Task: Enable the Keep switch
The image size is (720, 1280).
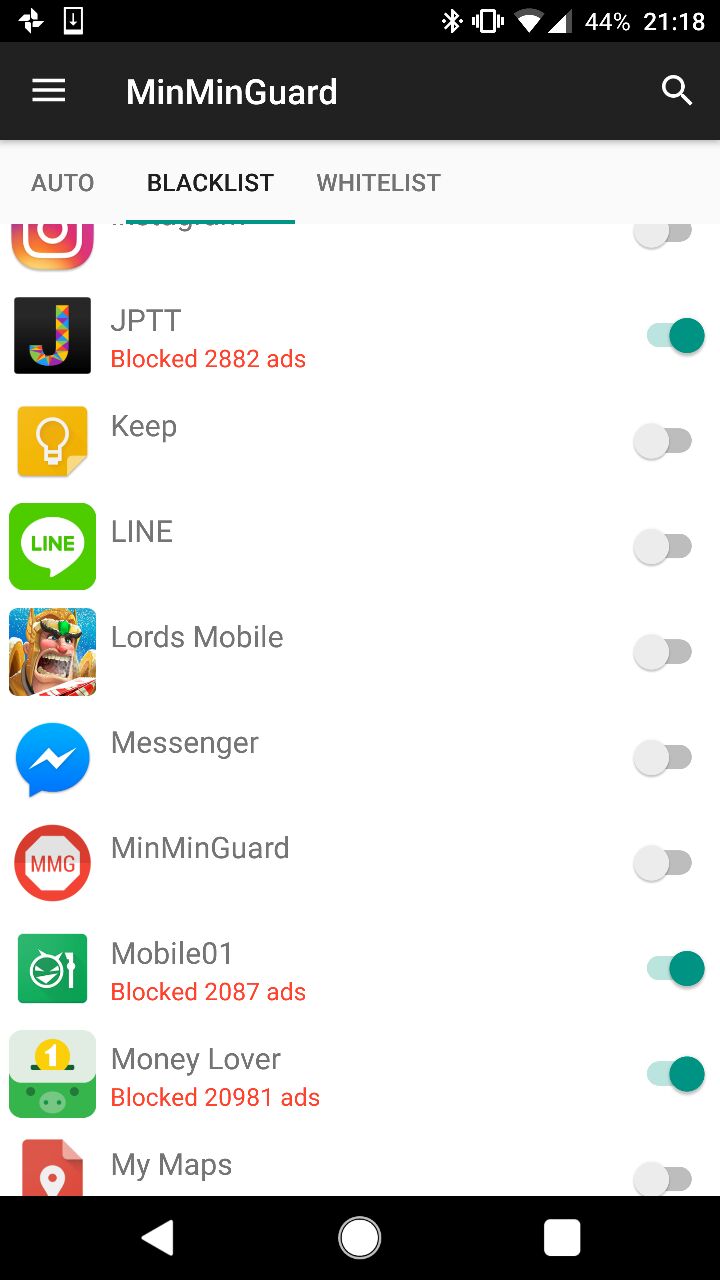Action: pos(663,441)
